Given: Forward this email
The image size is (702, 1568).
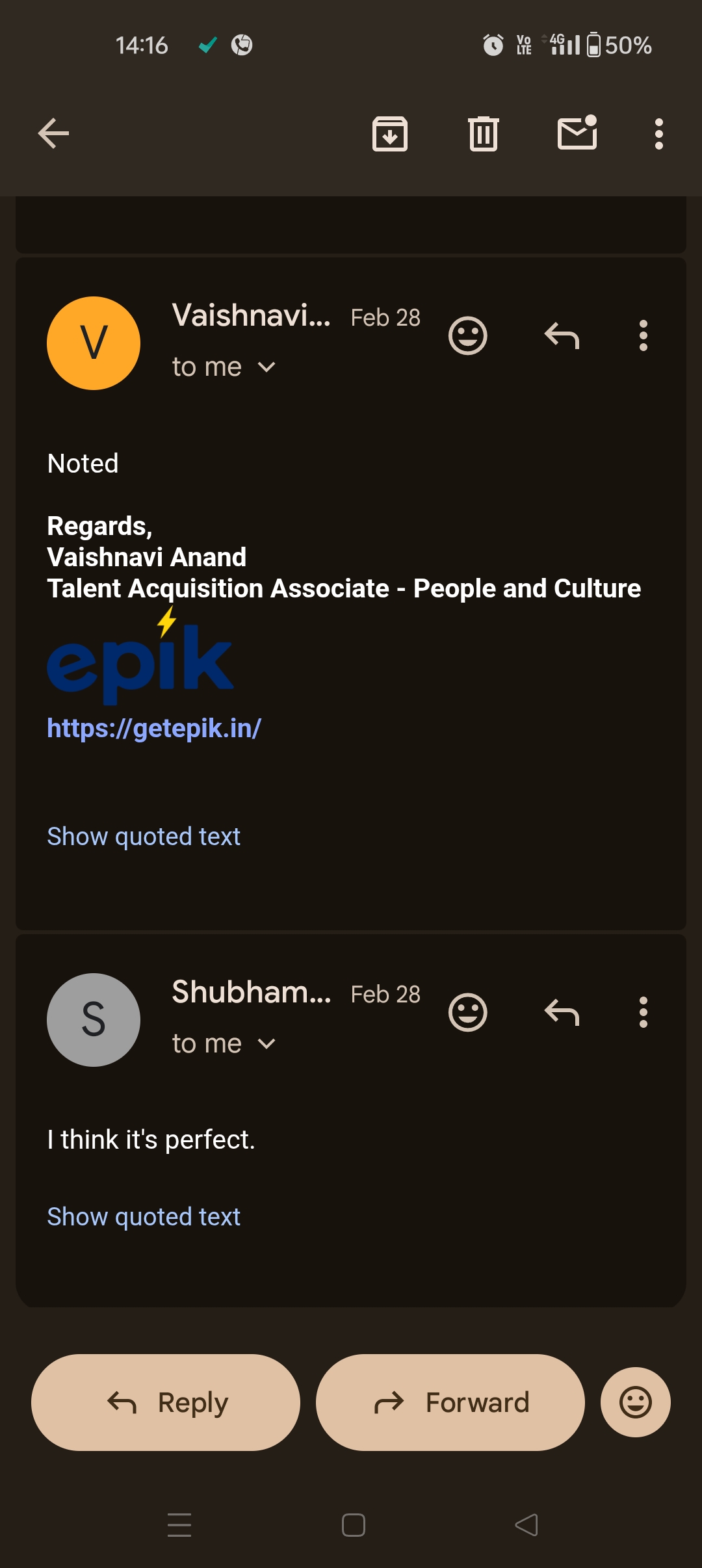Looking at the screenshot, I should point(450,1402).
